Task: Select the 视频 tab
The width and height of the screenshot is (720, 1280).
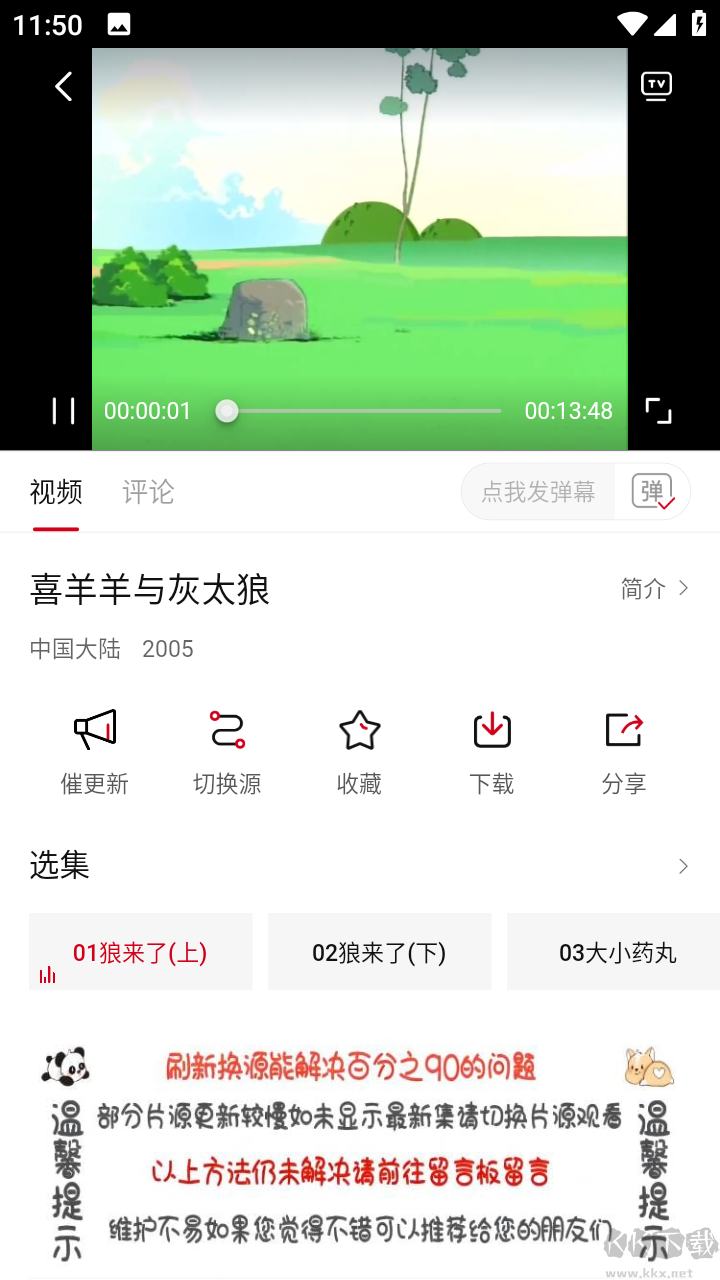Action: [56, 491]
